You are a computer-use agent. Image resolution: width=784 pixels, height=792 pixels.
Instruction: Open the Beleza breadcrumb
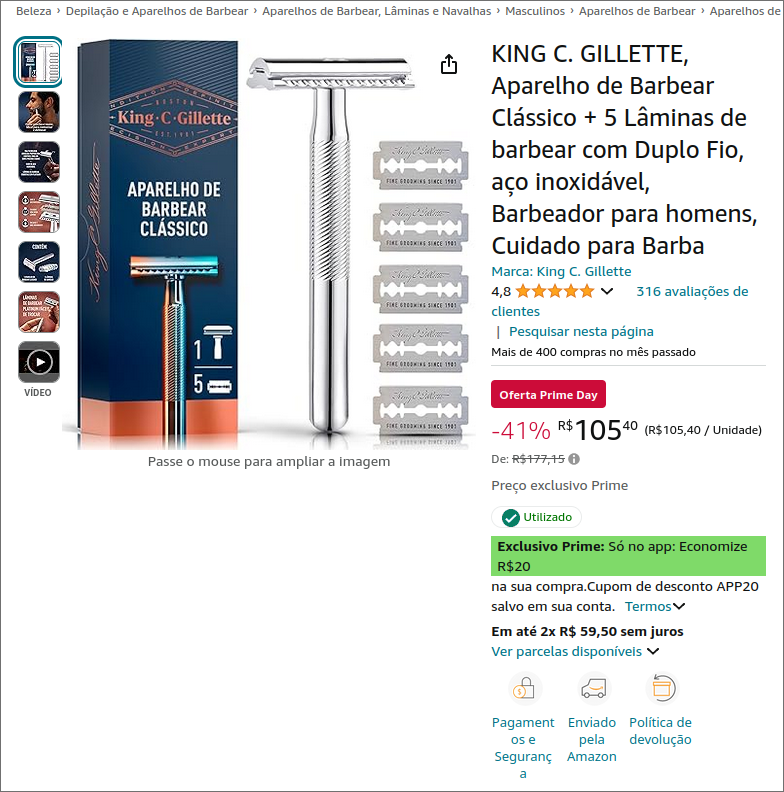pos(33,11)
